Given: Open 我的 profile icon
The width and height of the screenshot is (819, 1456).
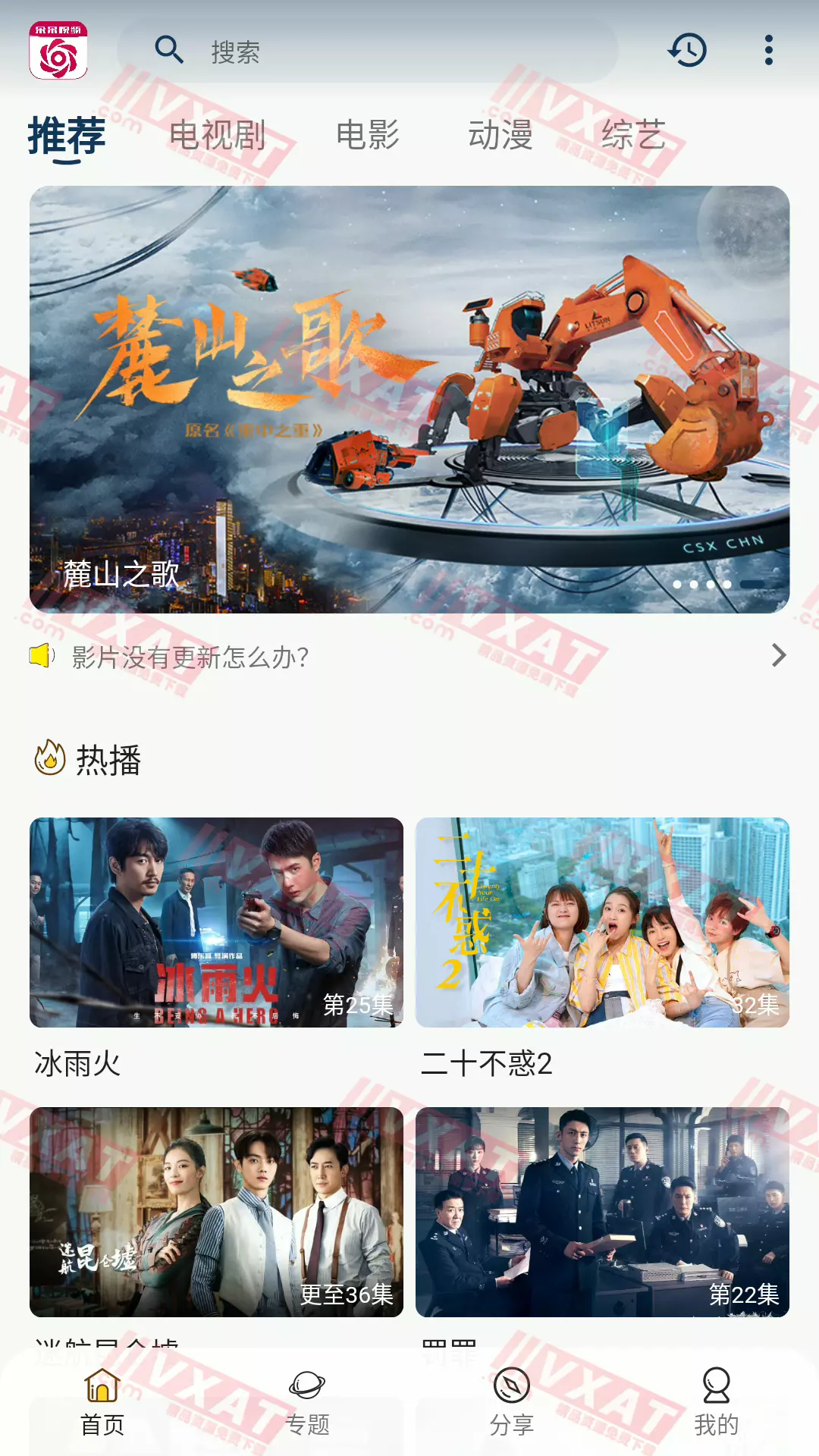Looking at the screenshot, I should [716, 1385].
